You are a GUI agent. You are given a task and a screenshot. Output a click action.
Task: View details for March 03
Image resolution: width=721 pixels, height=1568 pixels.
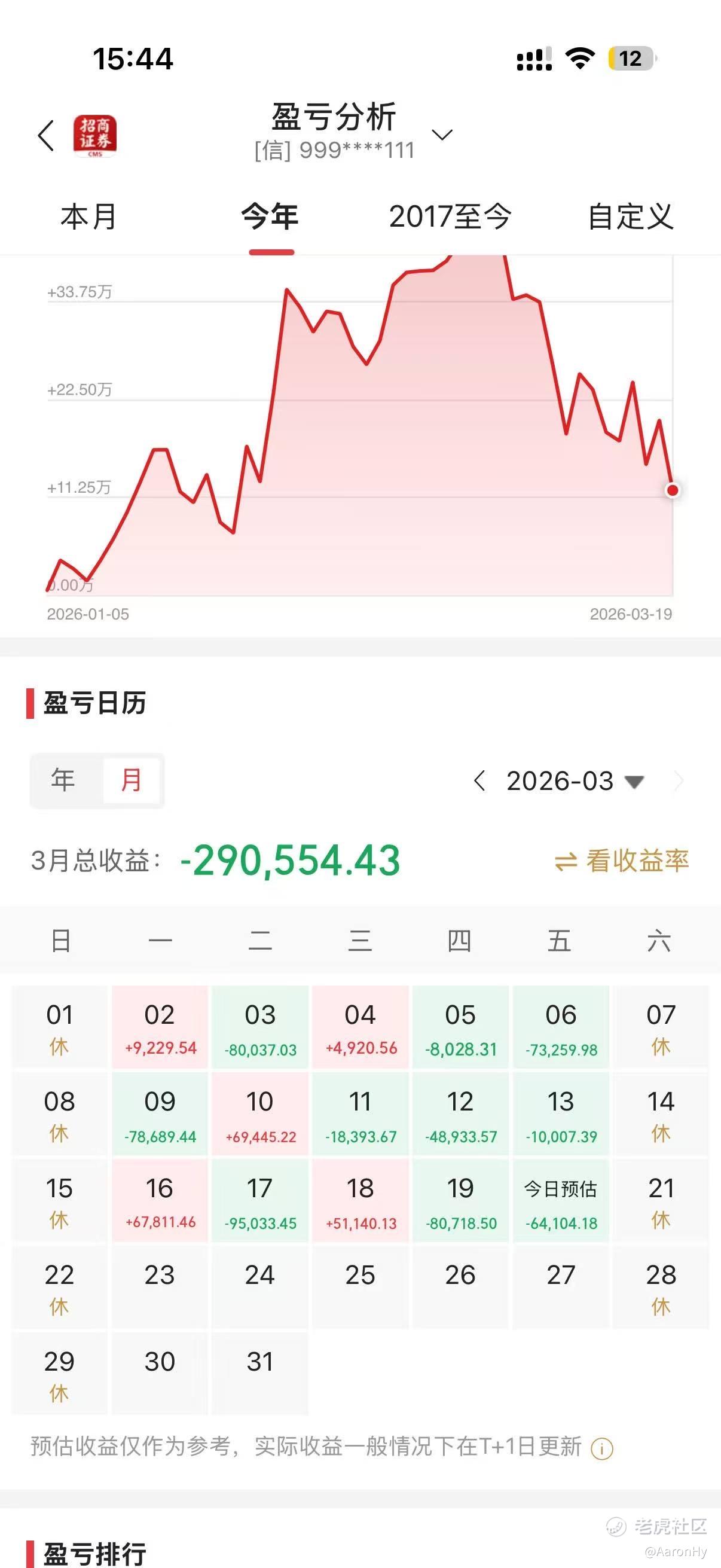click(261, 1027)
